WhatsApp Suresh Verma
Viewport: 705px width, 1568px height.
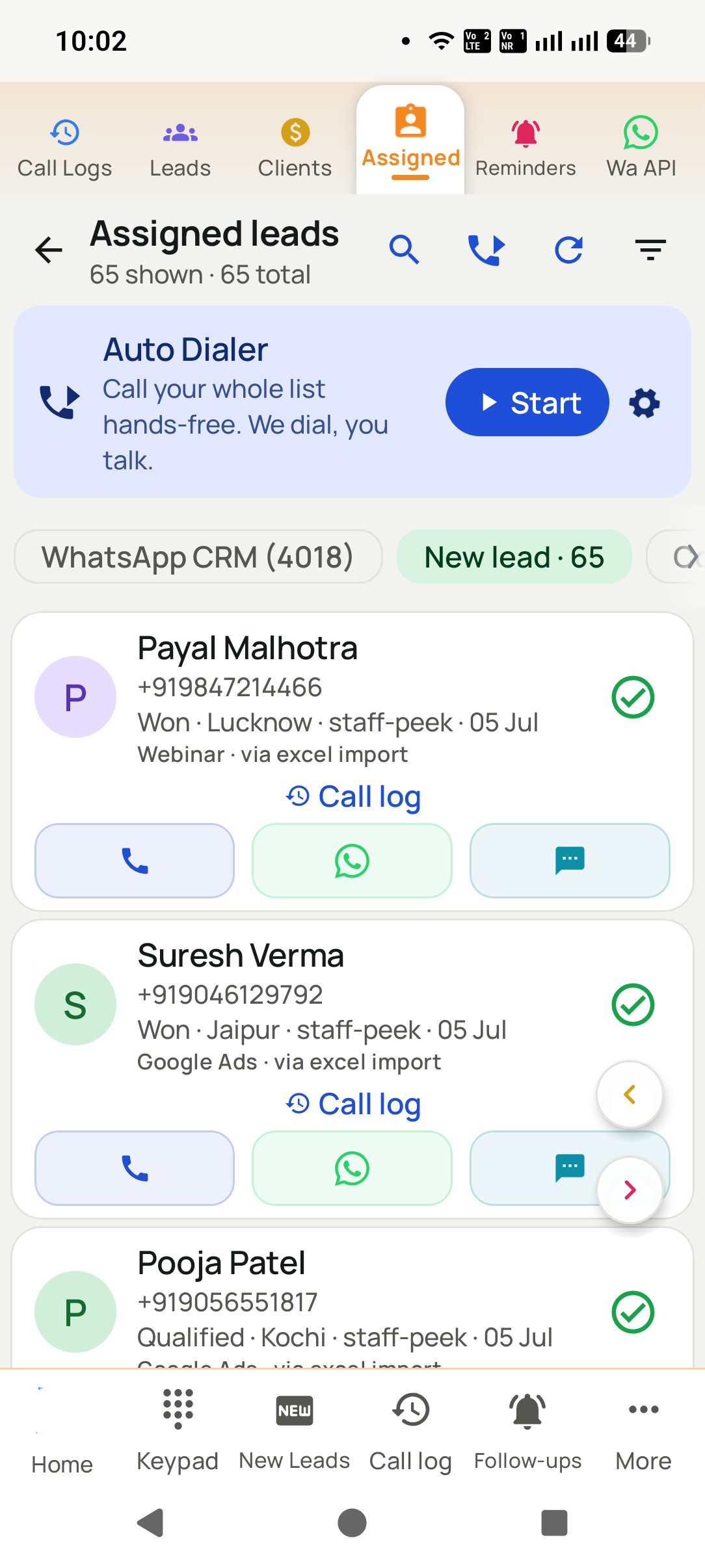point(352,1168)
